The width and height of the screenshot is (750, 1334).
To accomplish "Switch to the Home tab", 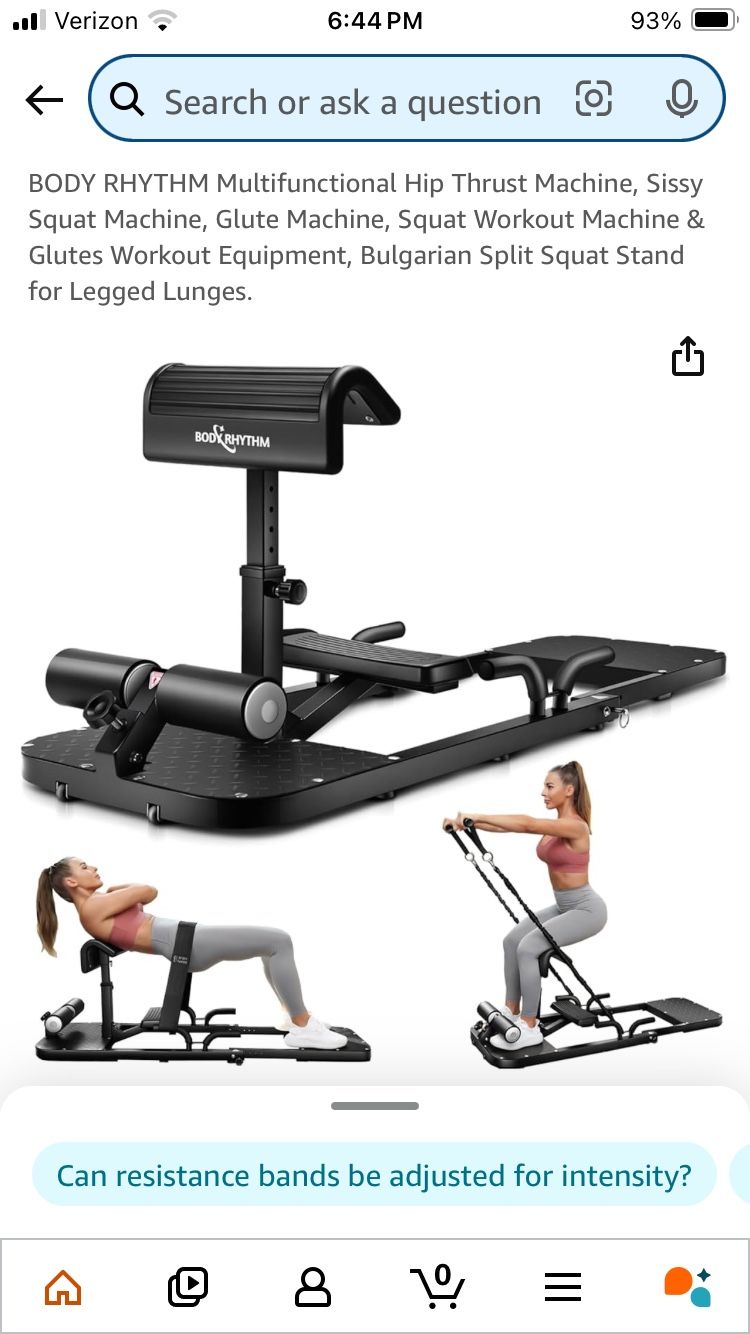I will pos(63,1286).
